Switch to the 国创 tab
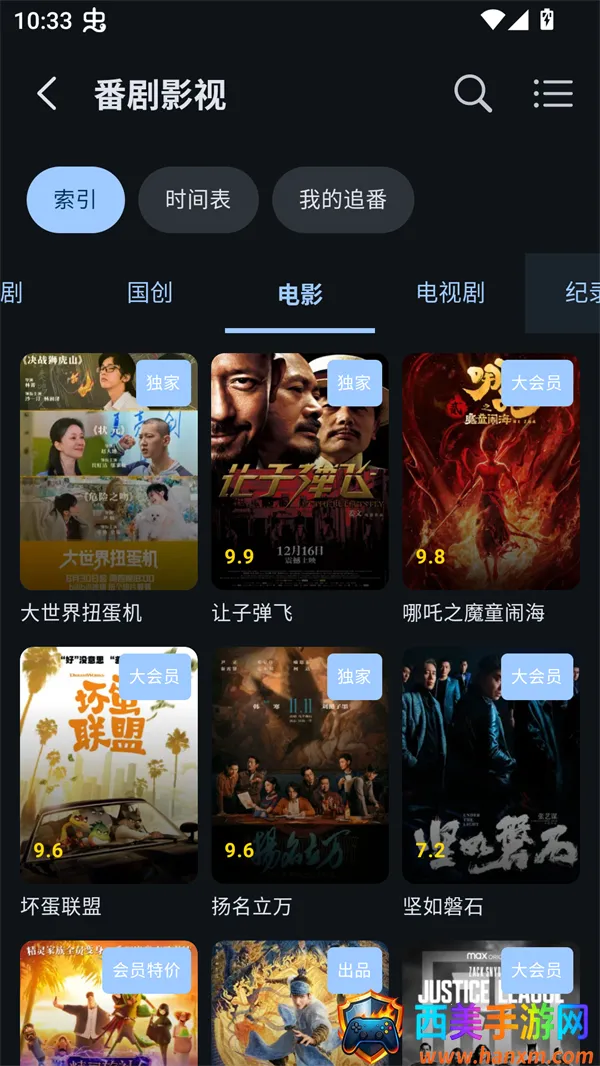The image size is (600, 1066). 150,293
